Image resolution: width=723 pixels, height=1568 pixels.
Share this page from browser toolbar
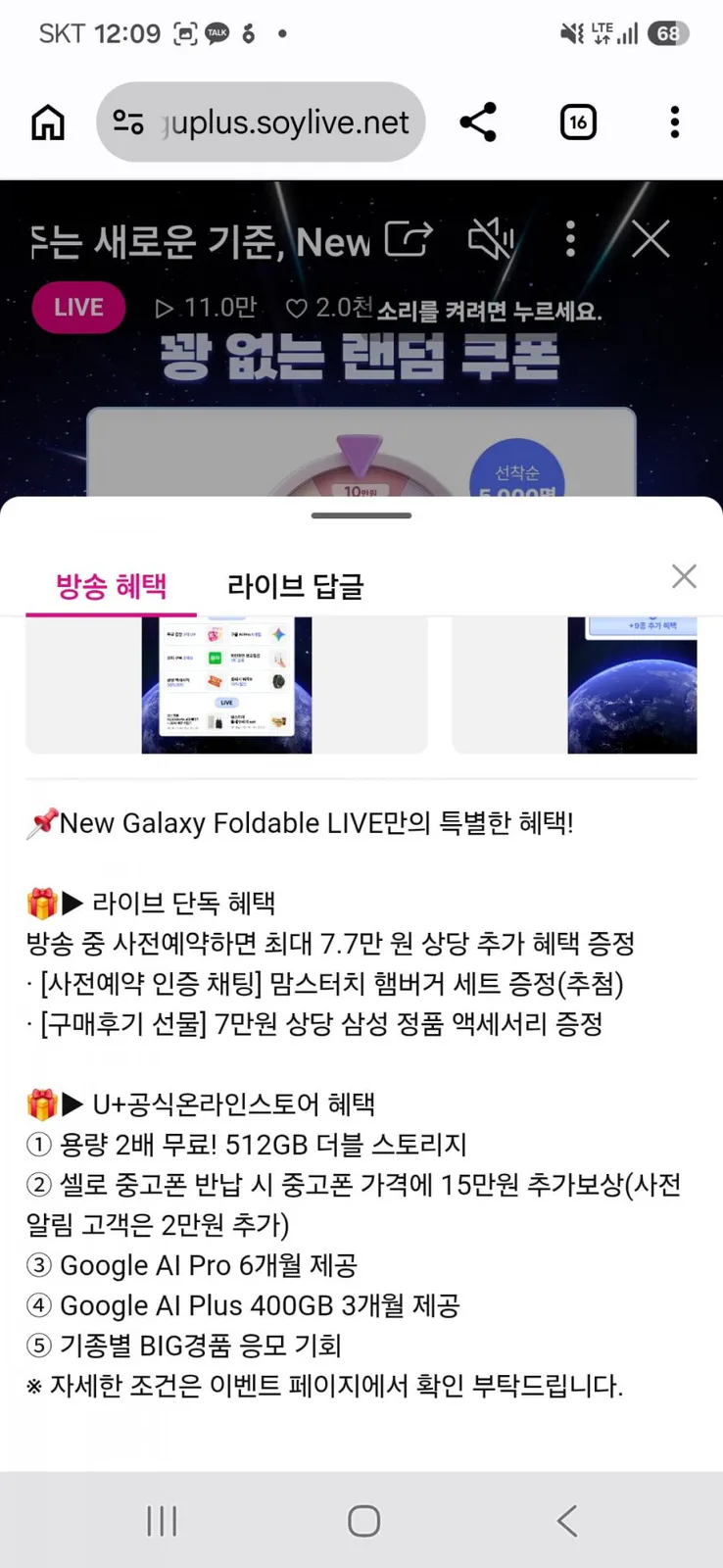(478, 122)
